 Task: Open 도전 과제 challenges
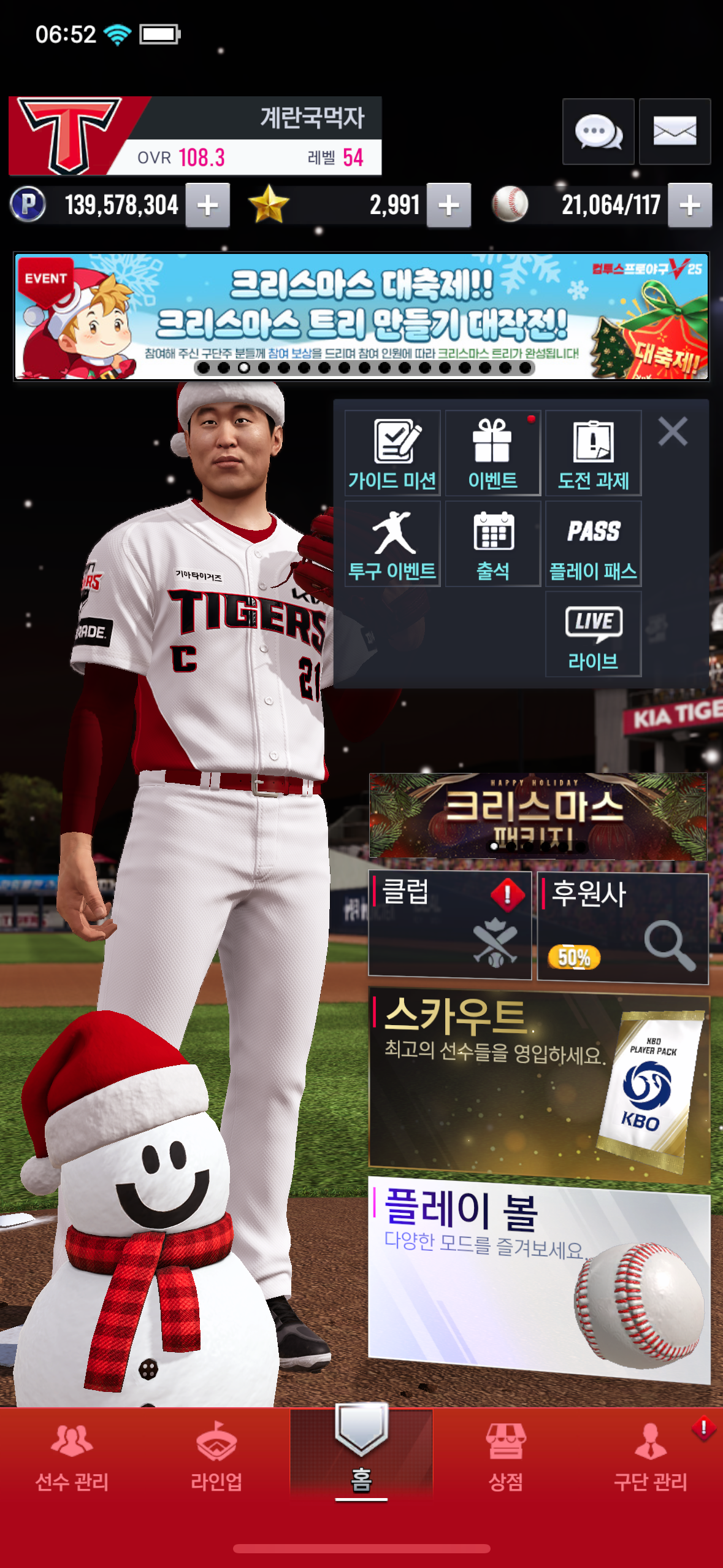pyautogui.click(x=593, y=453)
